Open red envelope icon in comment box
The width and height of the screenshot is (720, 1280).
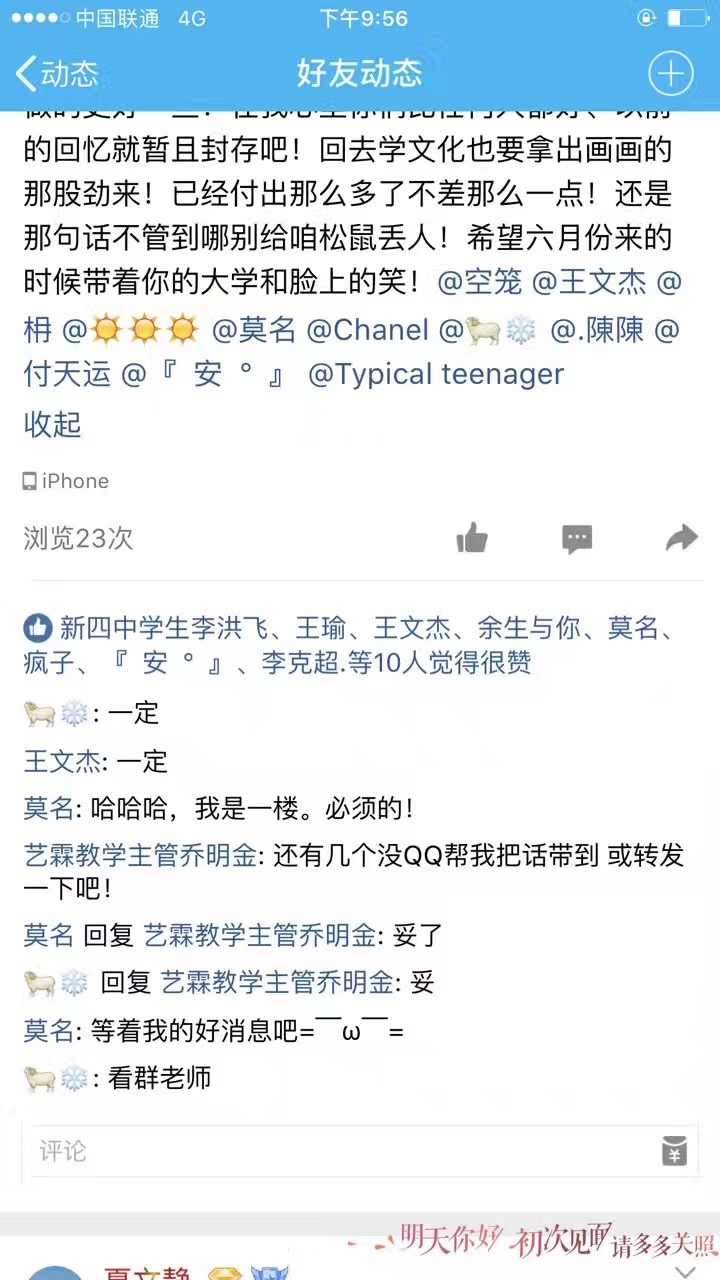click(x=674, y=1151)
